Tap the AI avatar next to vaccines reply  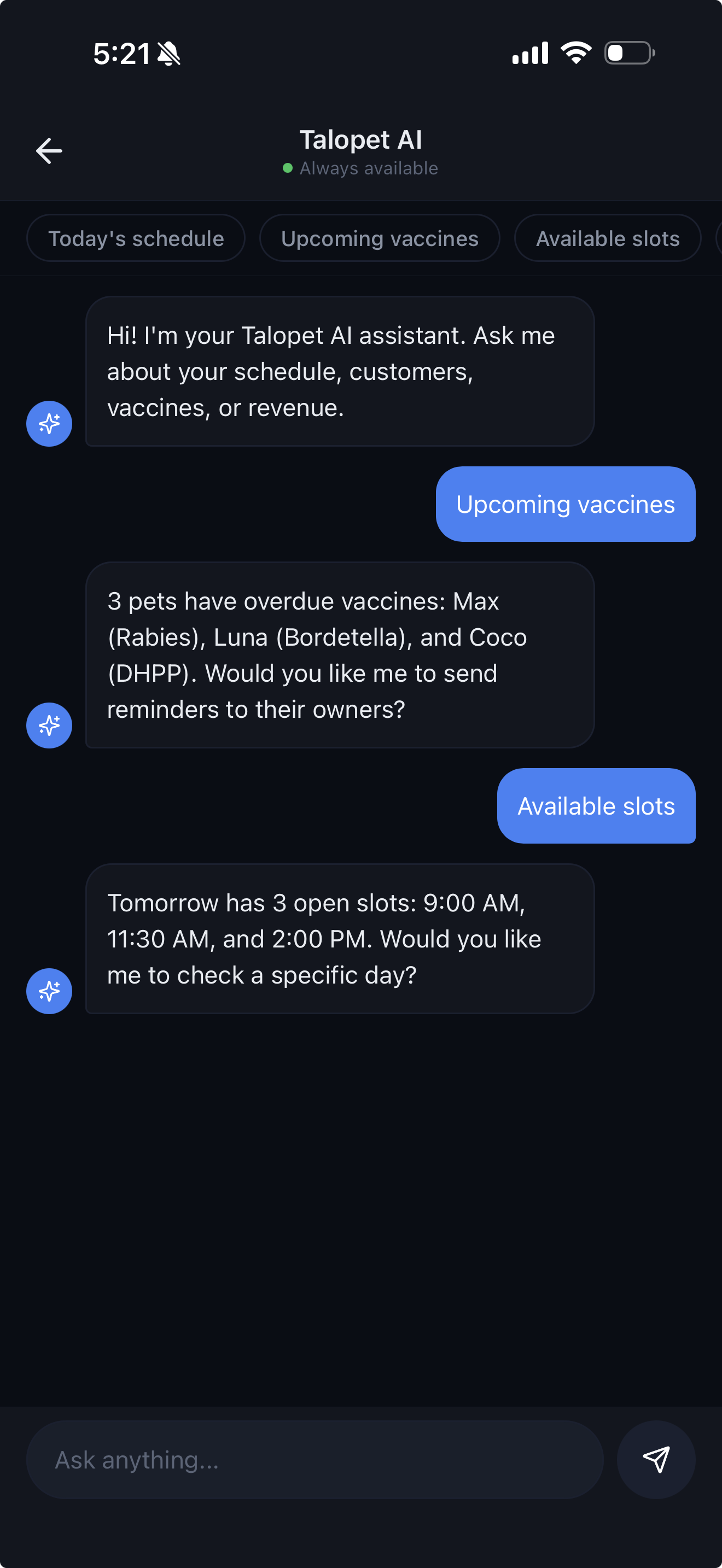coord(49,725)
